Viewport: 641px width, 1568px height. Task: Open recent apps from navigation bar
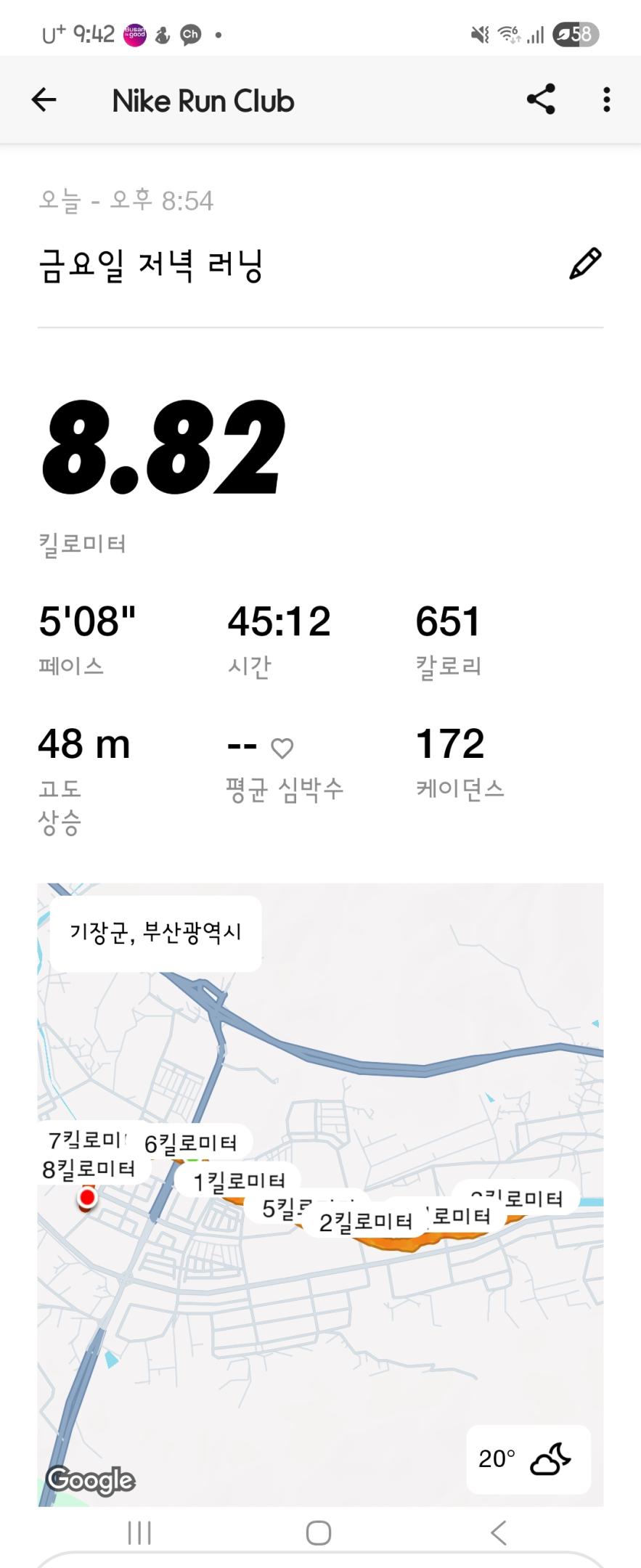pyautogui.click(x=139, y=1532)
